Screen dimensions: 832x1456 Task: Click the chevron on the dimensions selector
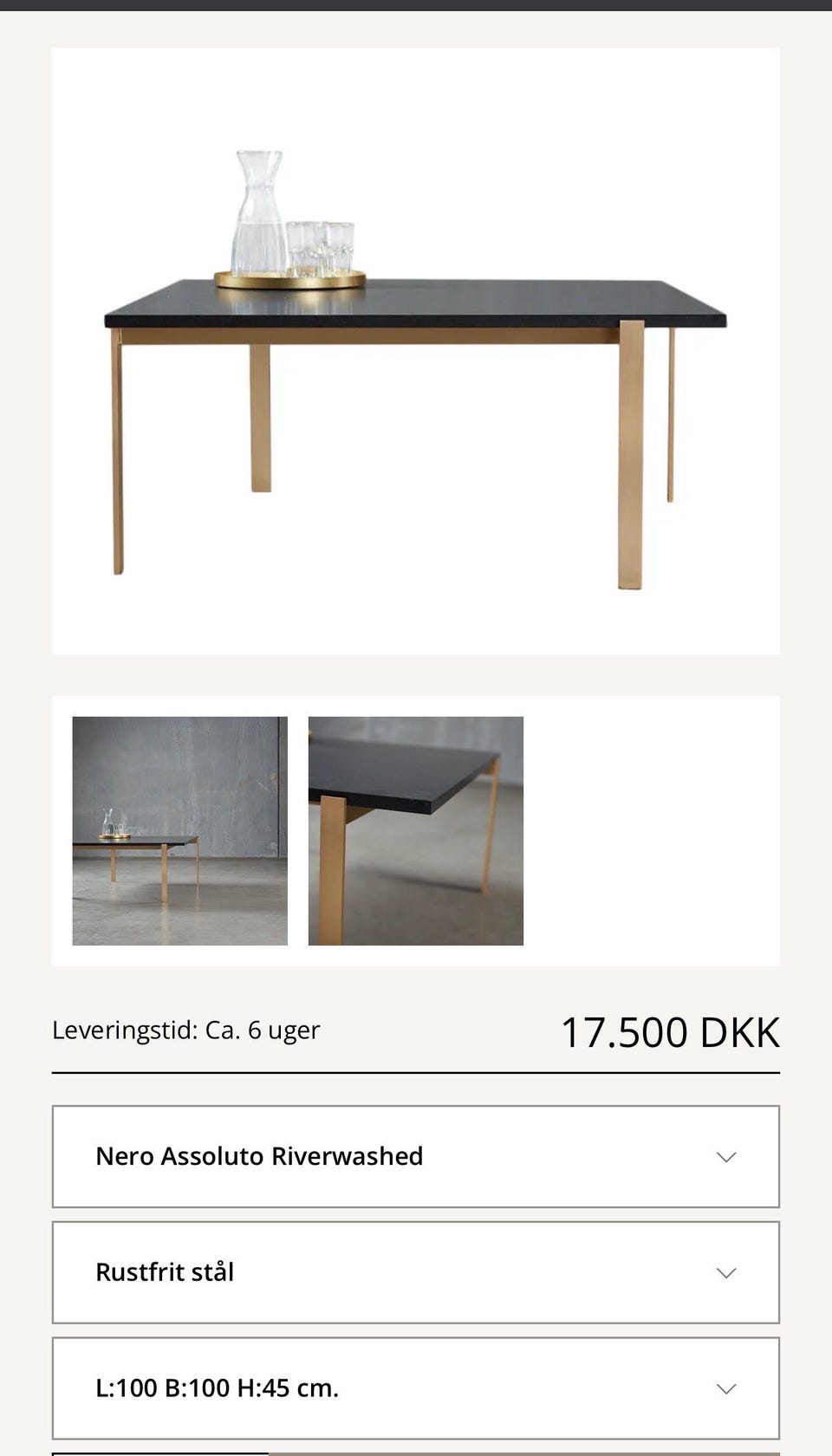pos(725,1388)
